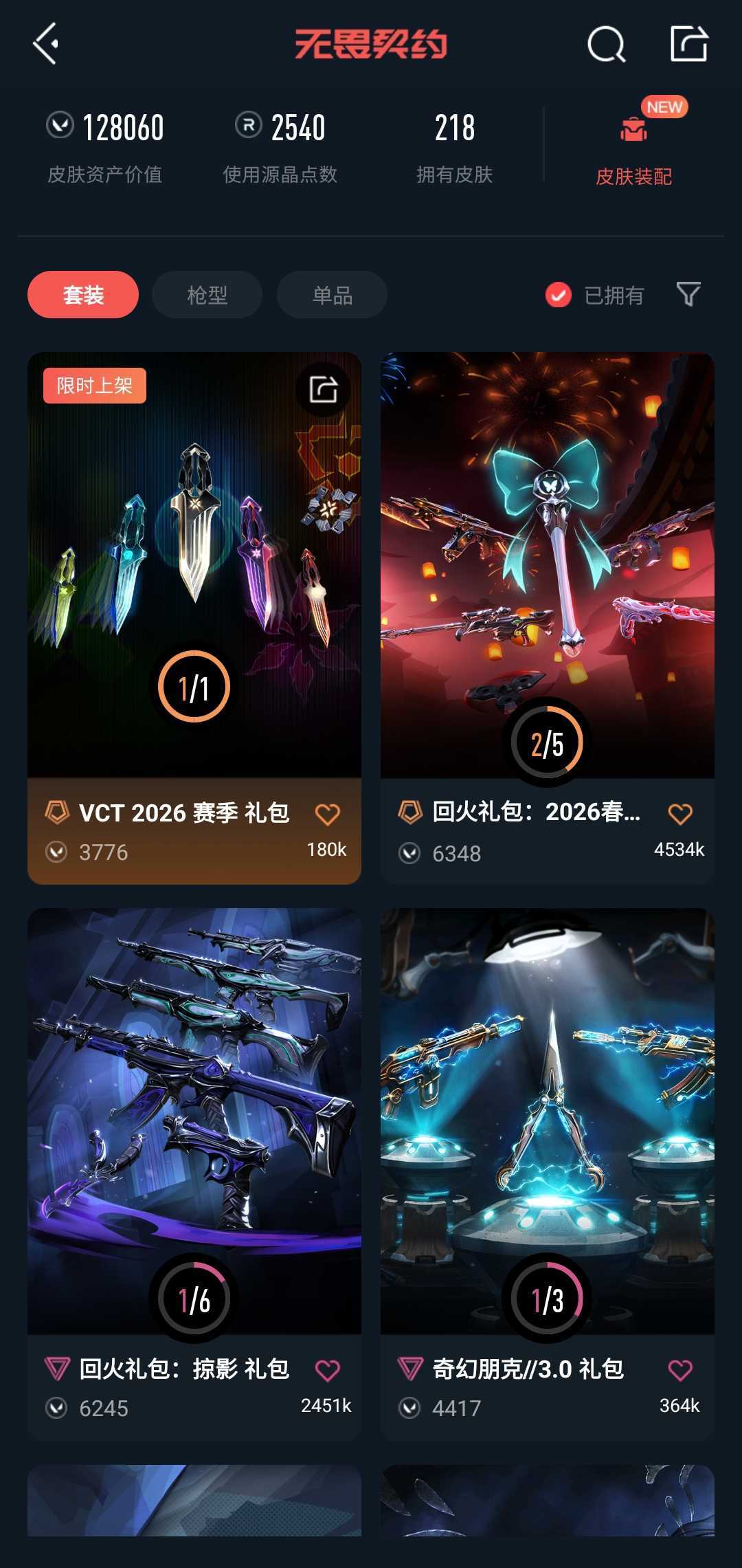Image resolution: width=742 pixels, height=1568 pixels.
Task: Go back using the top-left arrow
Action: (46, 44)
